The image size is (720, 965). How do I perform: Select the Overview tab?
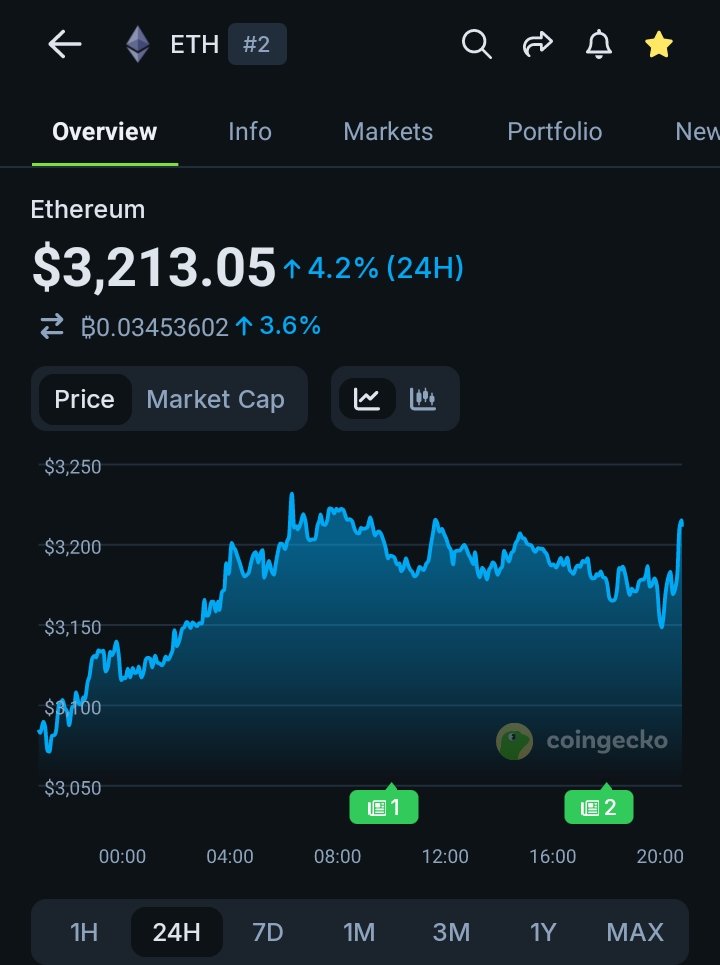pos(105,132)
